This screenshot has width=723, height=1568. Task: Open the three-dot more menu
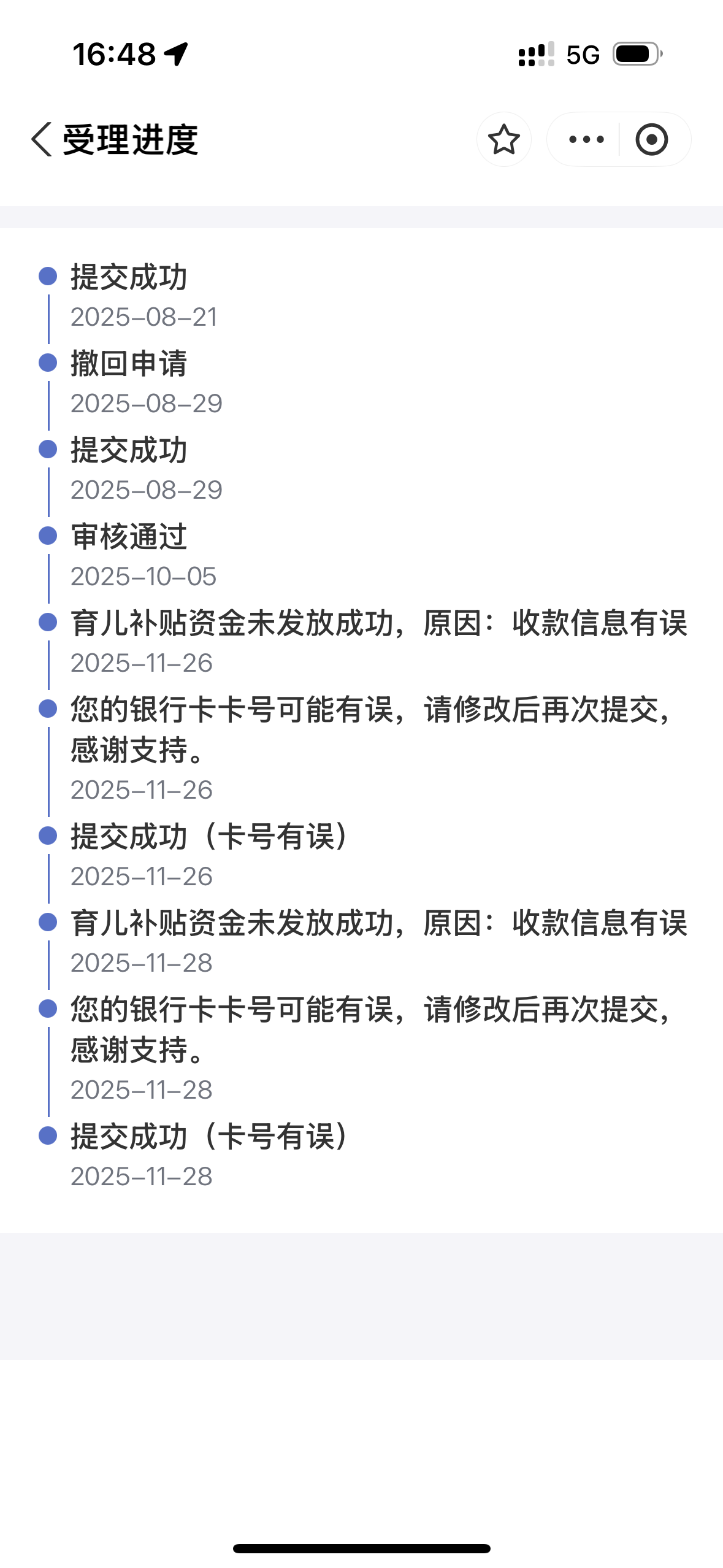point(586,139)
